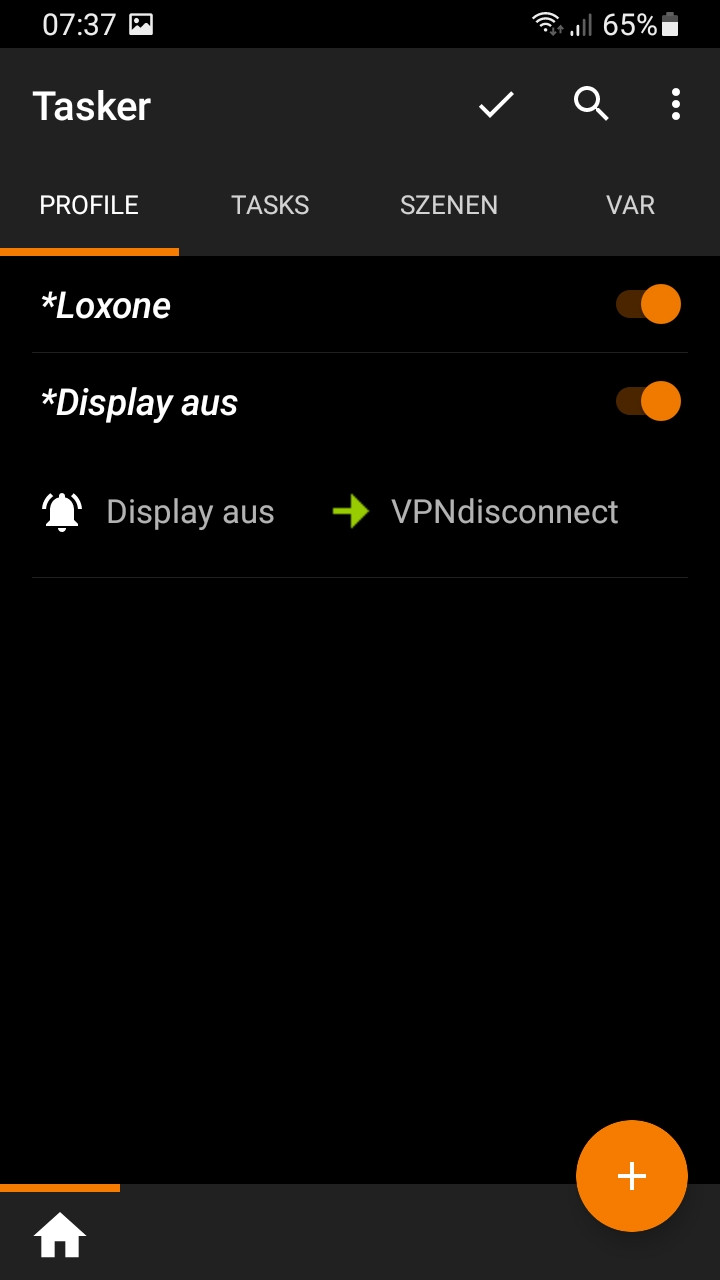Collapse the Display aus profile
Viewport: 720px width, 1280px height.
[x=139, y=402]
